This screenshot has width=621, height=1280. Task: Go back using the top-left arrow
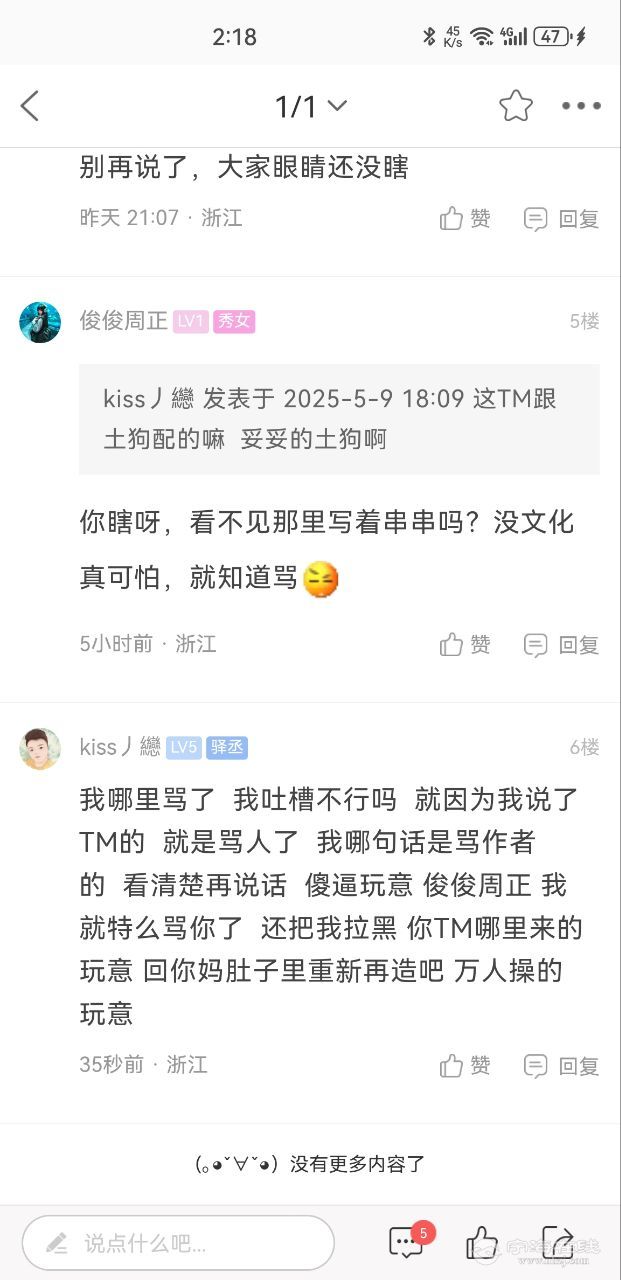pyautogui.click(x=30, y=105)
